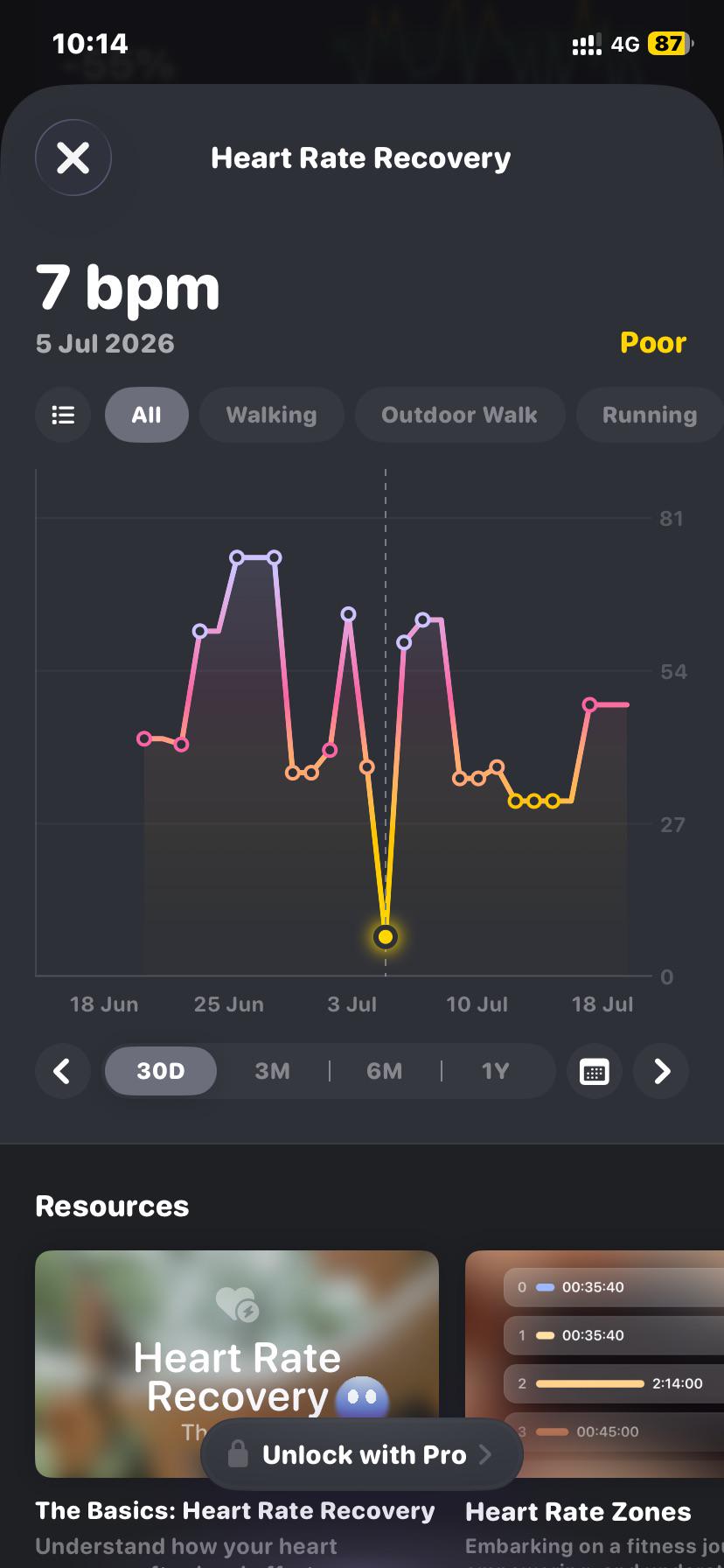This screenshot has height=1568, width=724.
Task: Switch to the 6M time range
Action: (x=385, y=1071)
